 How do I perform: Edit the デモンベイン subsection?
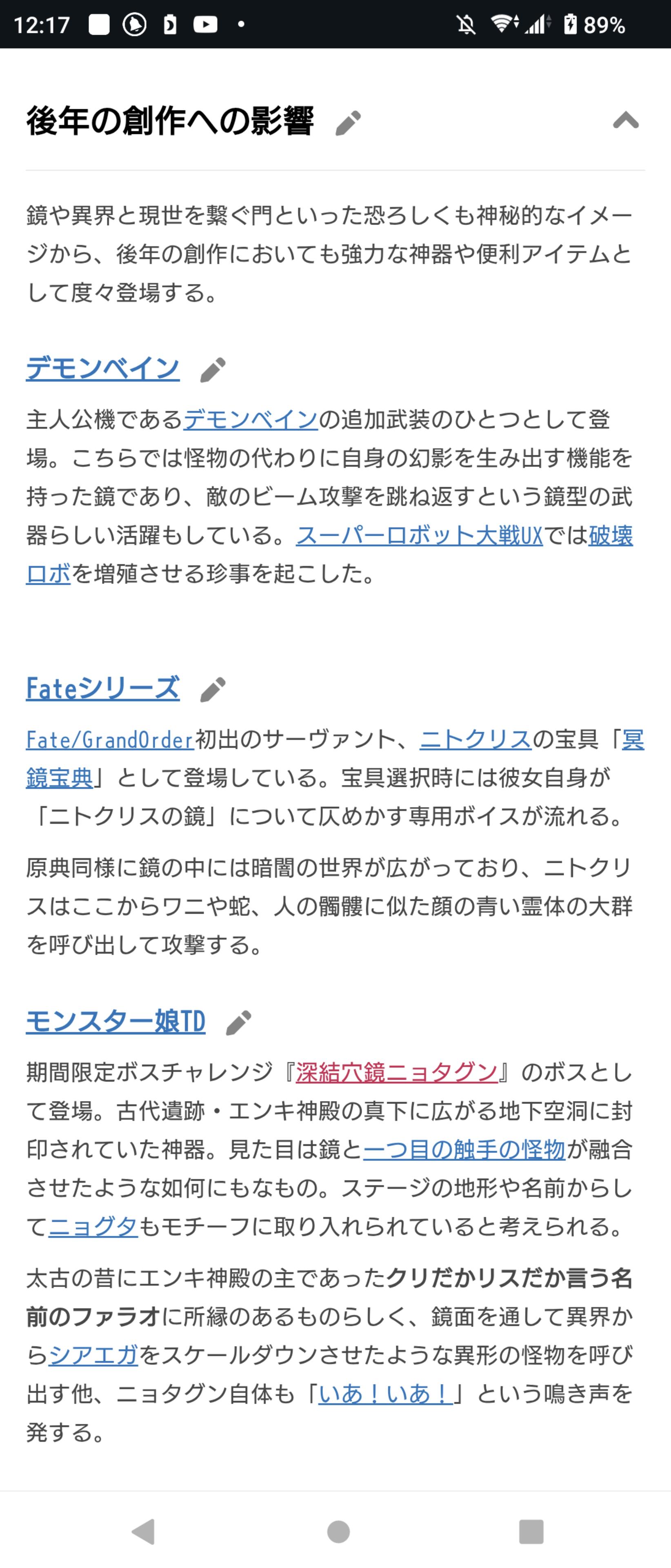tap(213, 370)
